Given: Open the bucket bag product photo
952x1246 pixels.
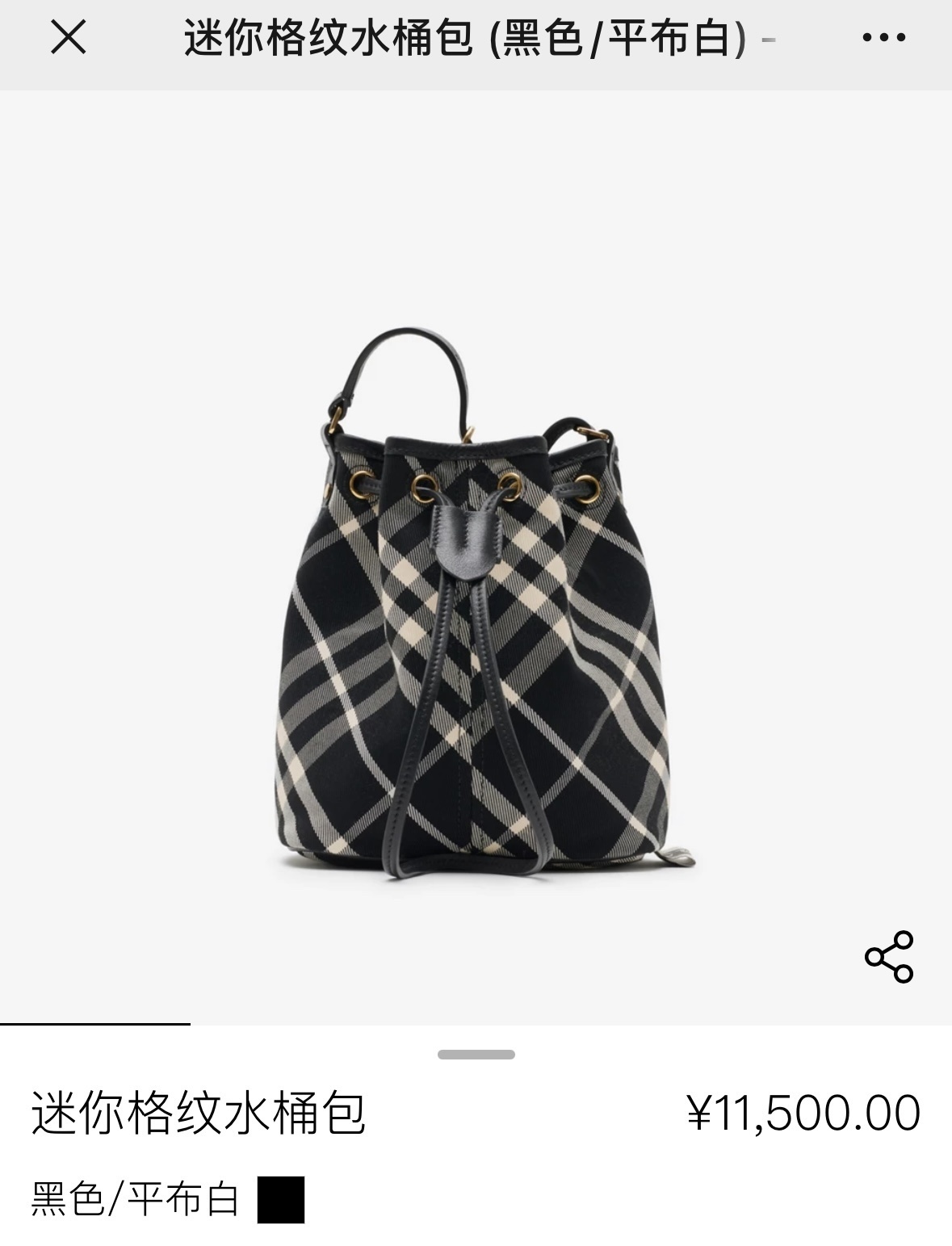Looking at the screenshot, I should coord(476,606).
